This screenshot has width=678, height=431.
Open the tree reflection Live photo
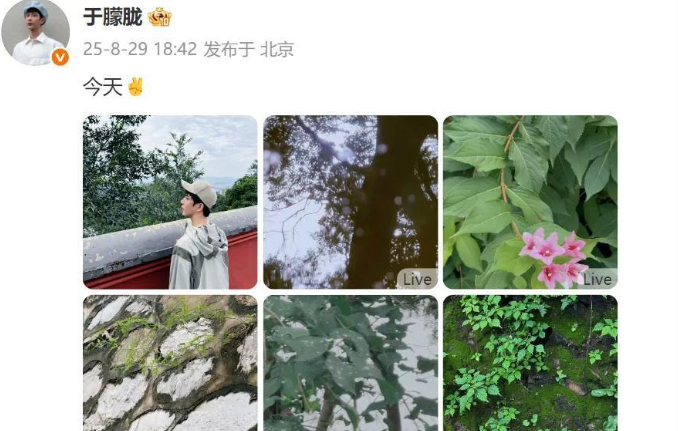pyautogui.click(x=350, y=202)
